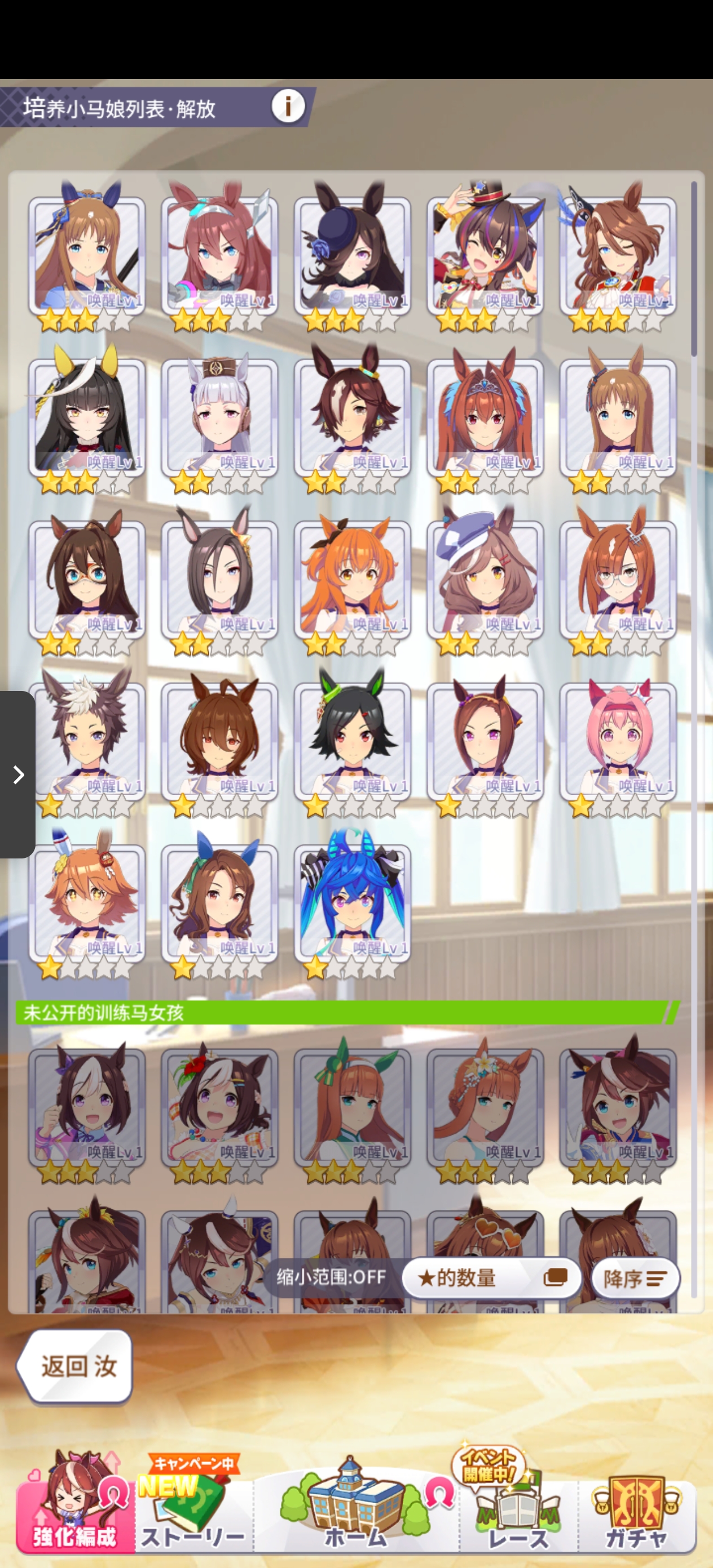
Task: Expand the left side panel arrow
Action: click(17, 774)
